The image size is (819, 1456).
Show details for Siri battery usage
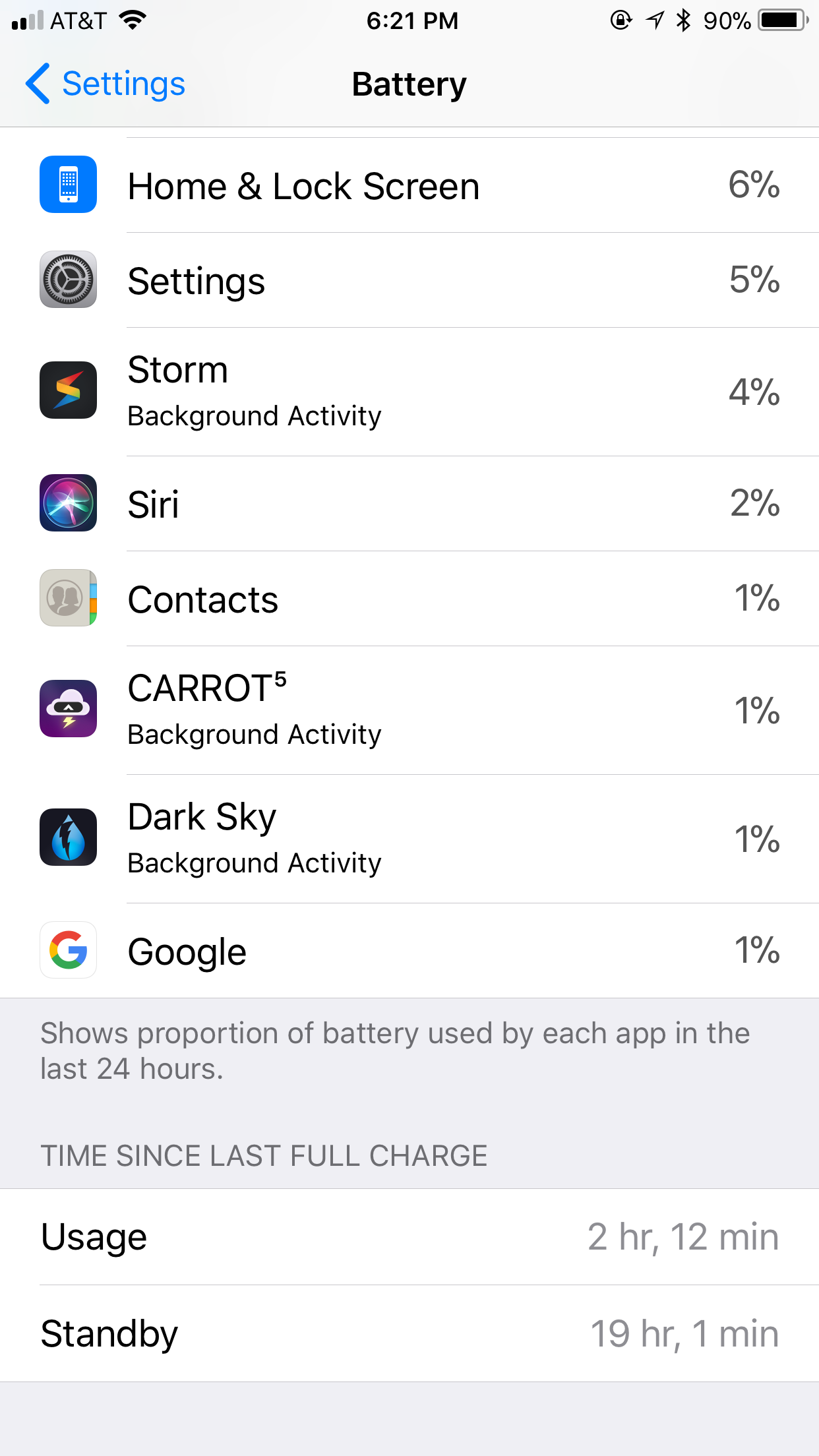point(409,504)
